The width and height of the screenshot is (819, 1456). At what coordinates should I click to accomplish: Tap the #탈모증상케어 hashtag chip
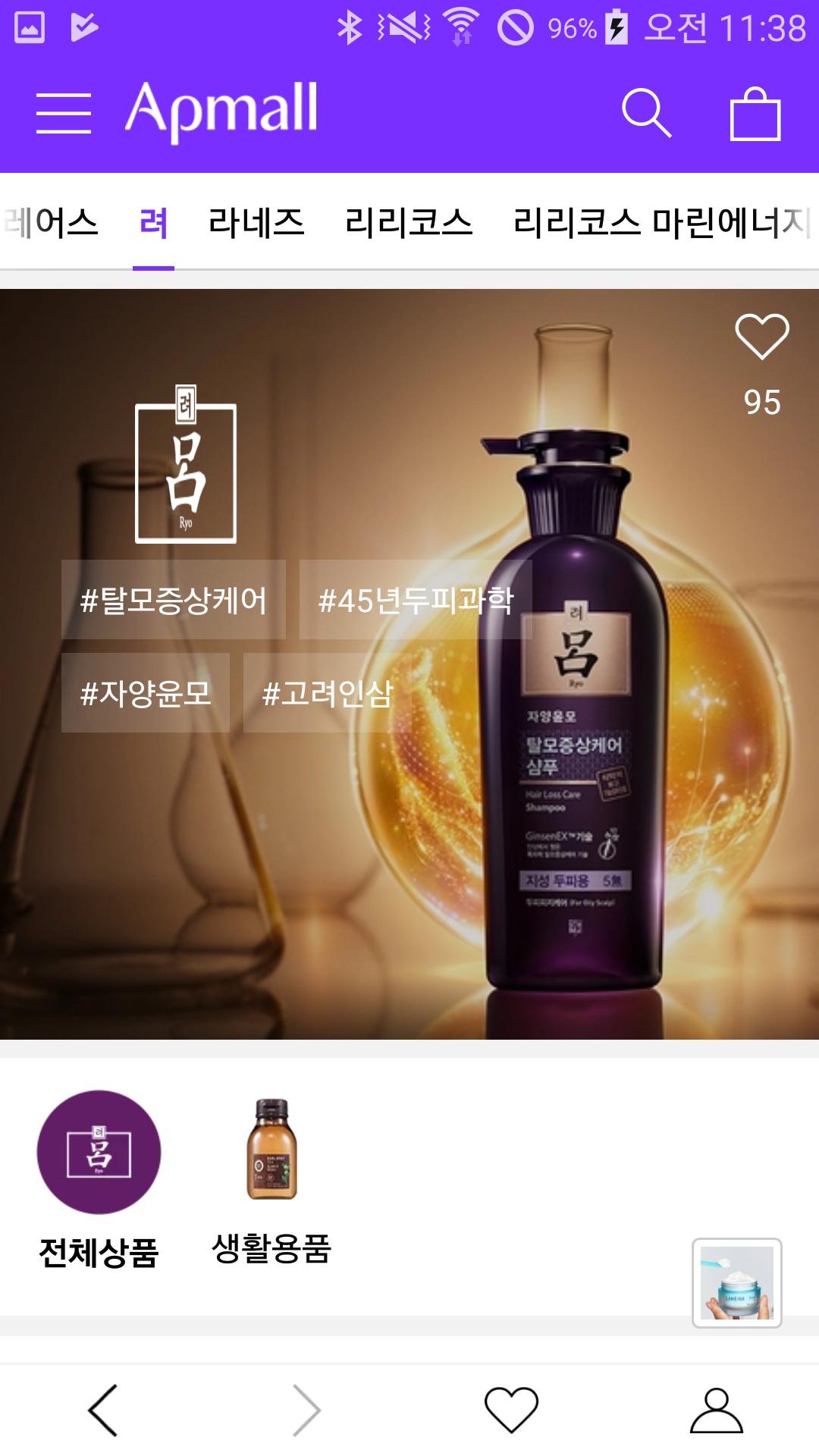[x=174, y=600]
